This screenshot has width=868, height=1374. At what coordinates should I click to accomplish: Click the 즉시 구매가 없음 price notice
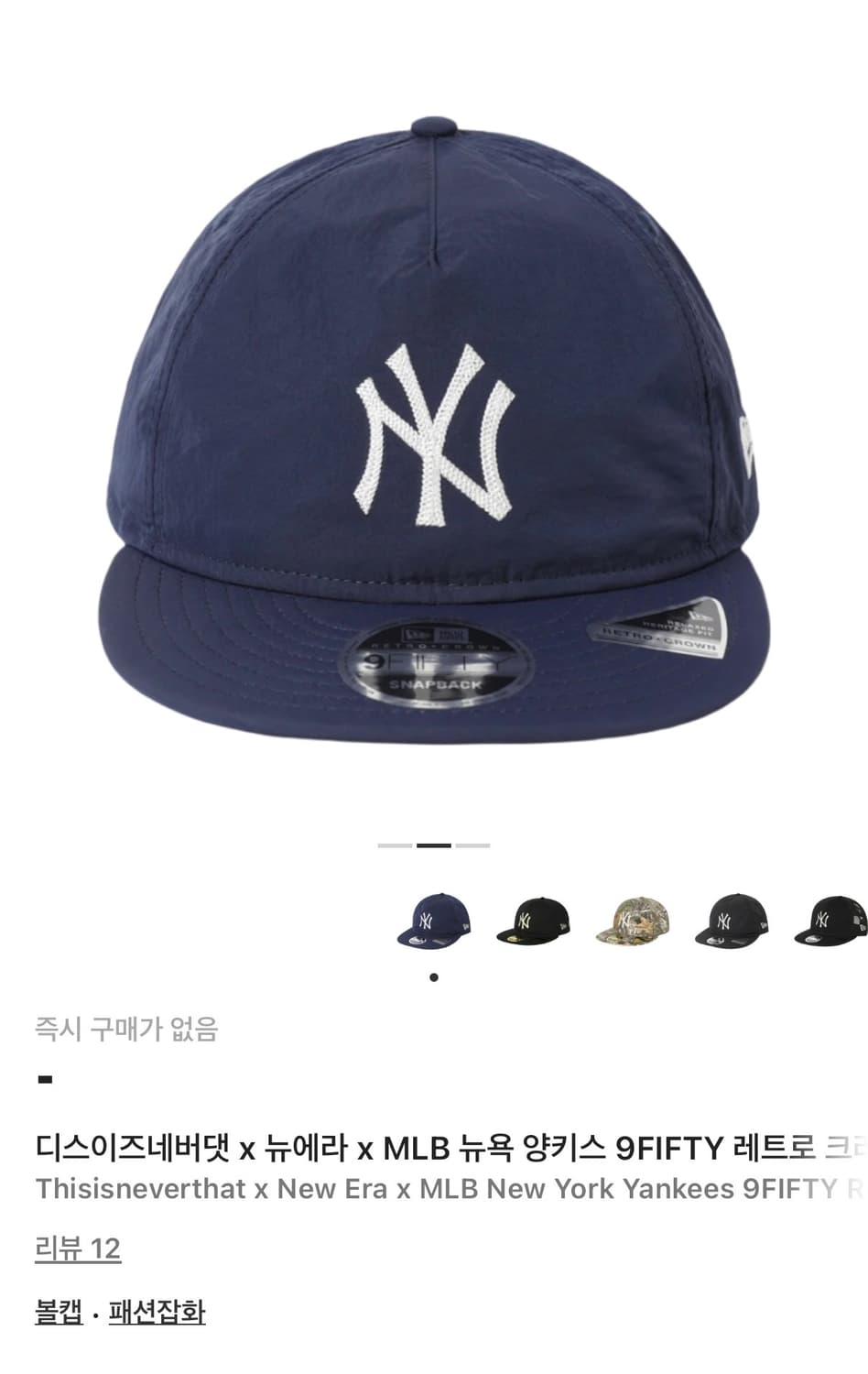point(131,1030)
